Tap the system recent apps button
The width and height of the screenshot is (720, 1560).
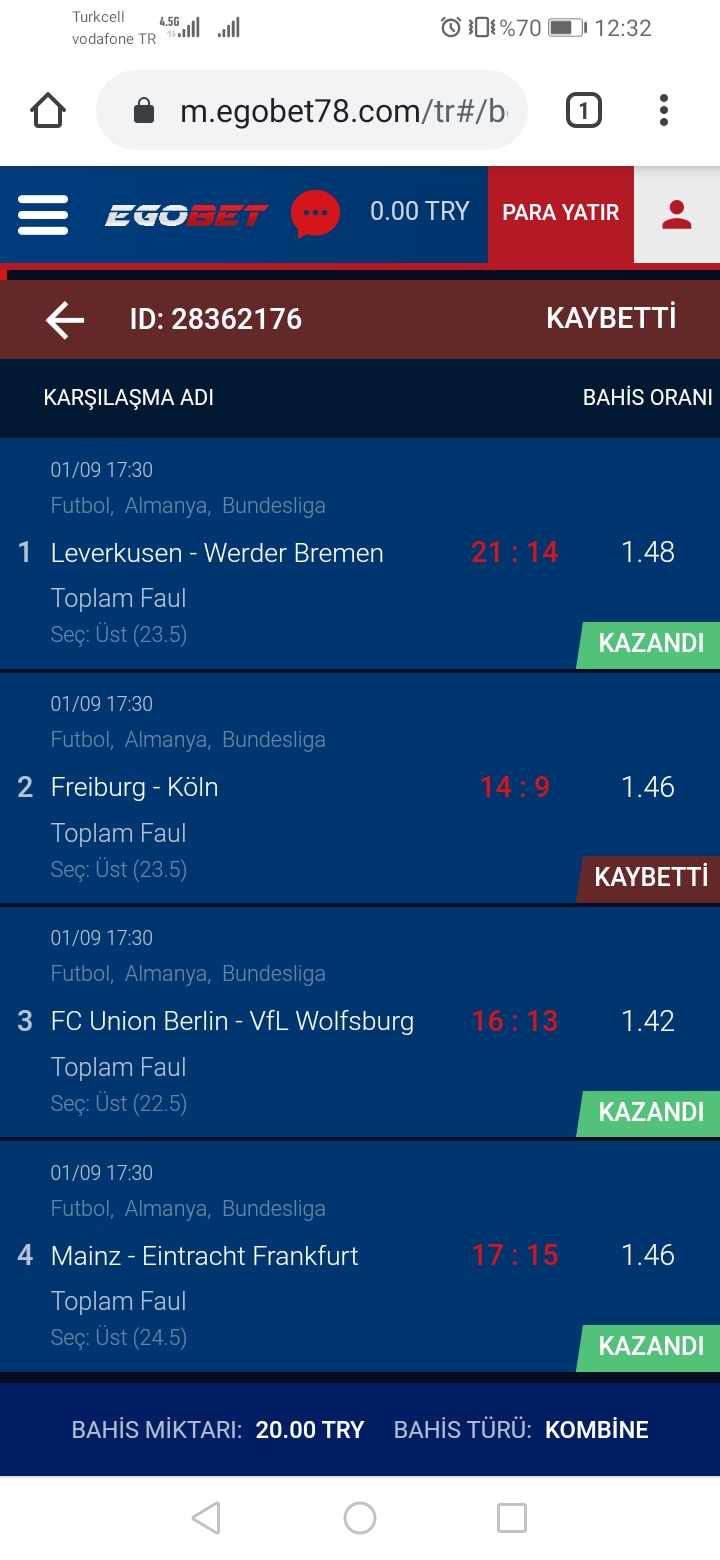(512, 1517)
